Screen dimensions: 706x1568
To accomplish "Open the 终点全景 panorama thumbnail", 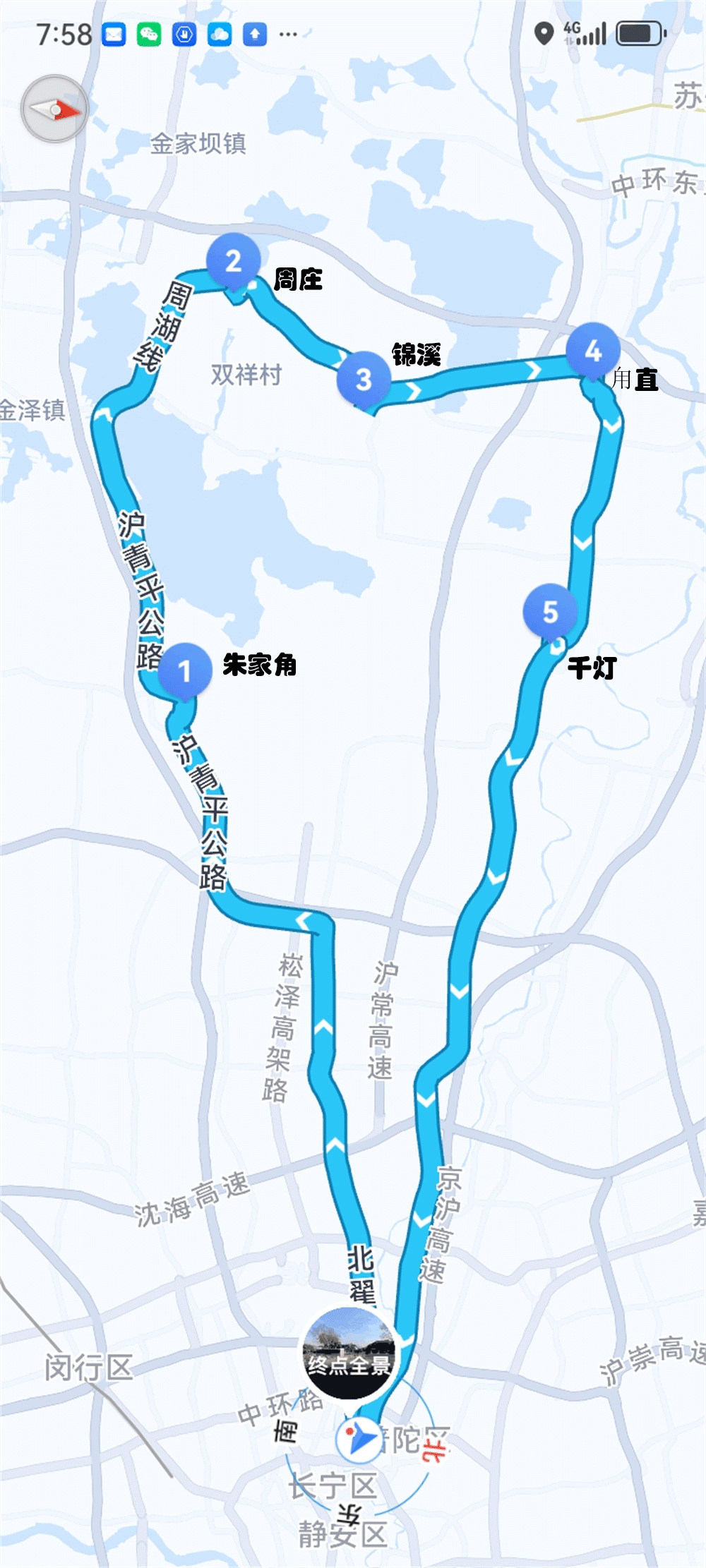I will (348, 1352).
